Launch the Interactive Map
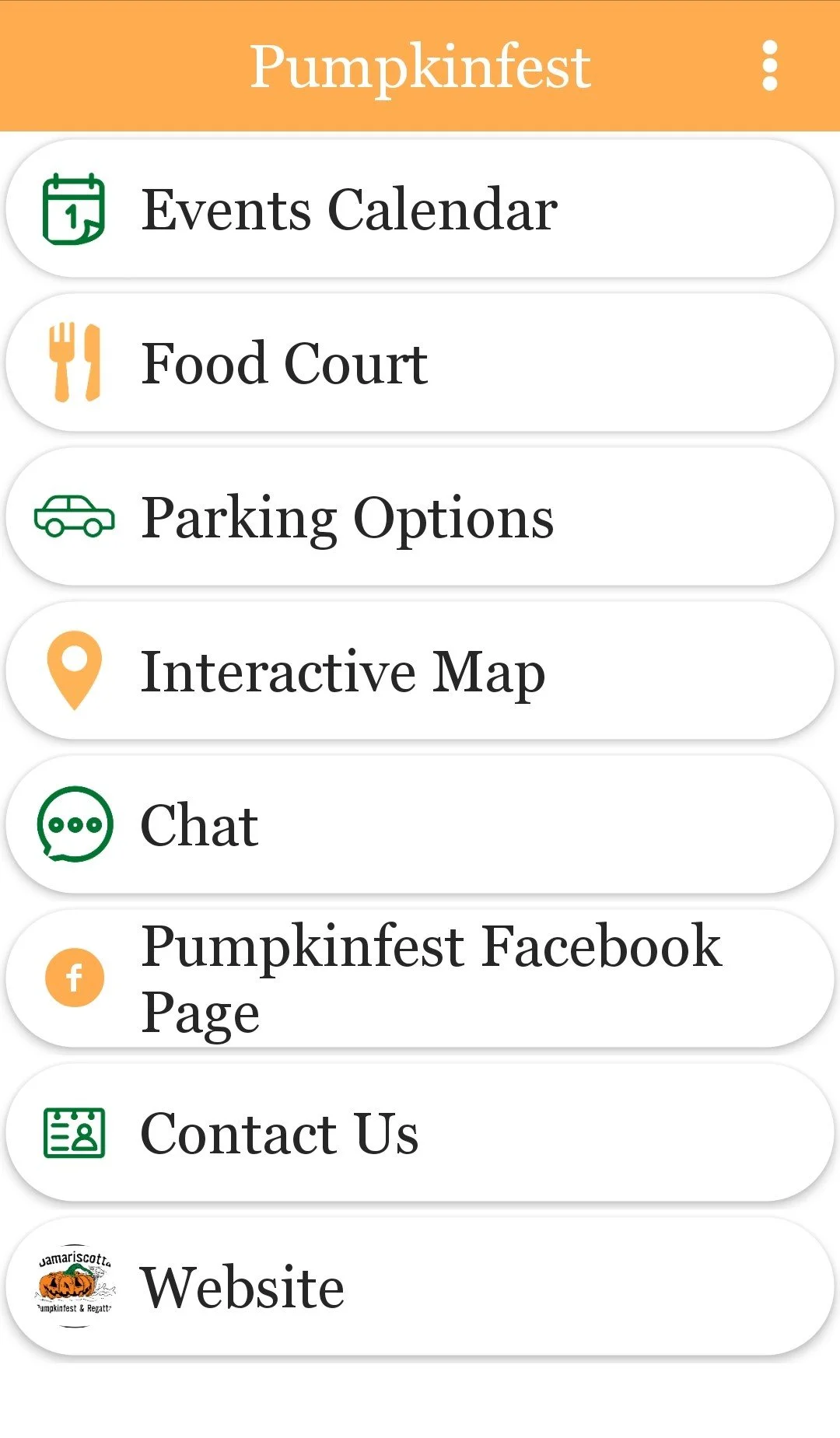Image resolution: width=840 pixels, height=1438 pixels. click(x=420, y=671)
